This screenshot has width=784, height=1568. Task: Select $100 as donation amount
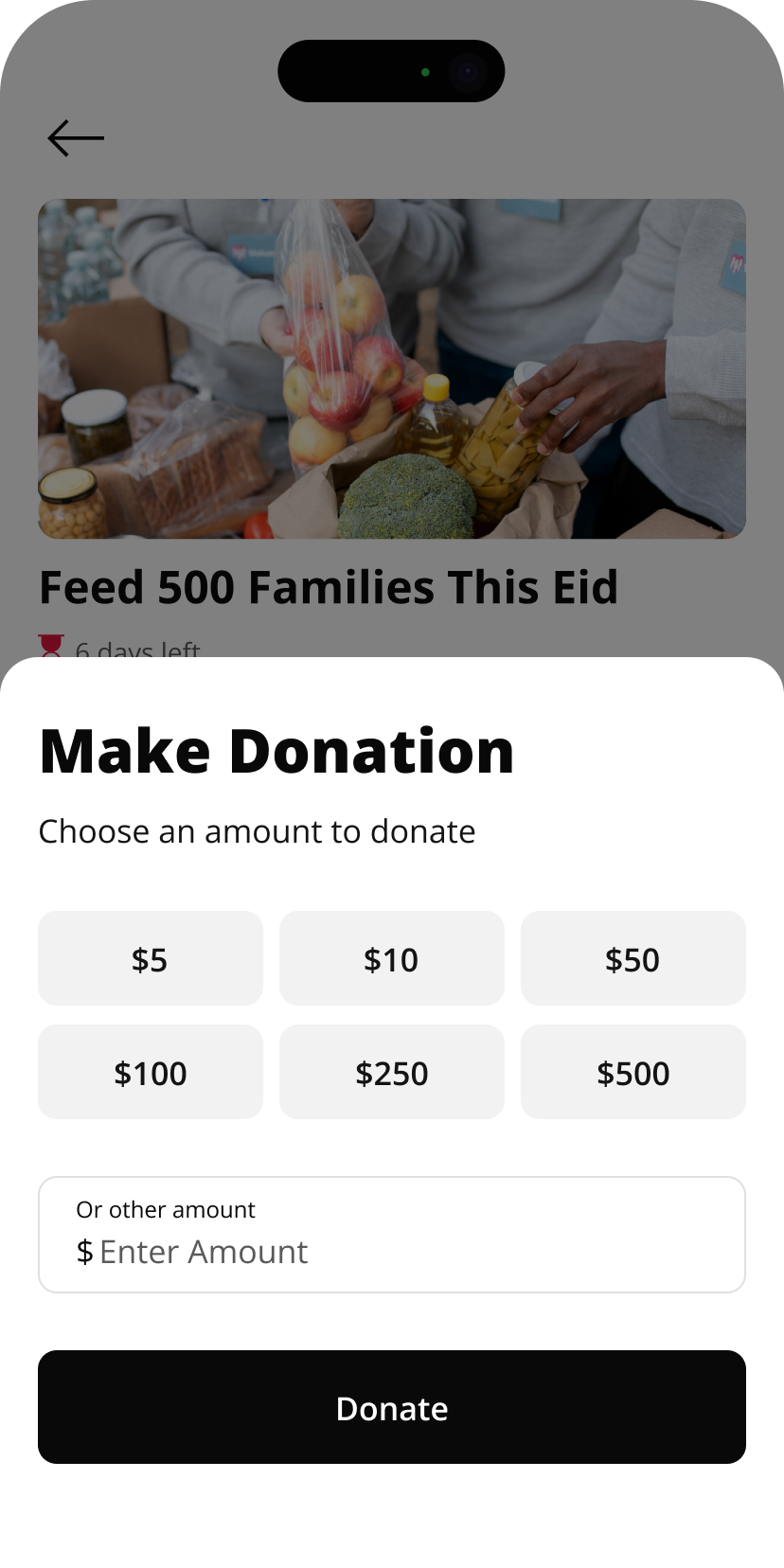[151, 1072]
